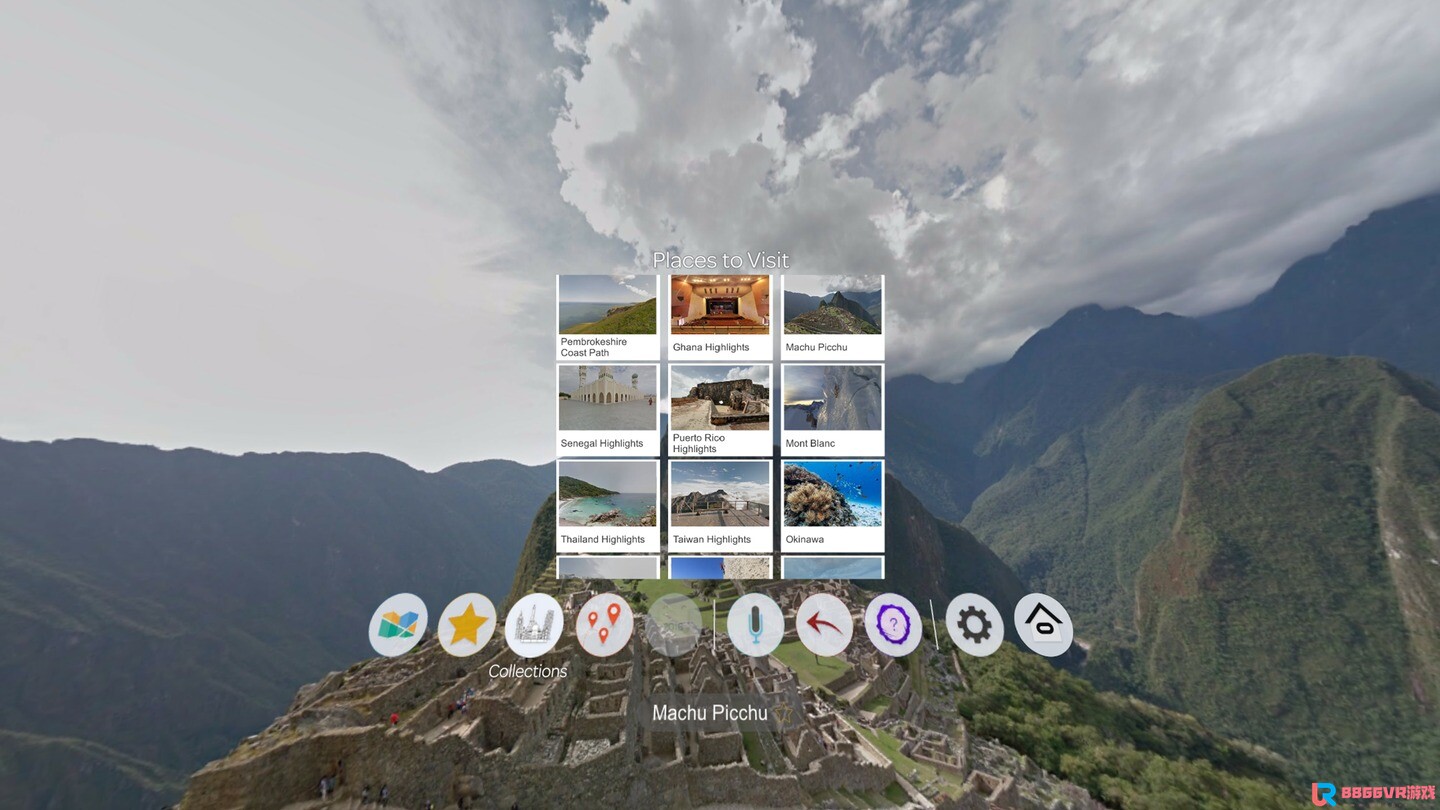This screenshot has height=810, width=1440.
Task: Open Taiwan Highlights tile
Action: 720,506
